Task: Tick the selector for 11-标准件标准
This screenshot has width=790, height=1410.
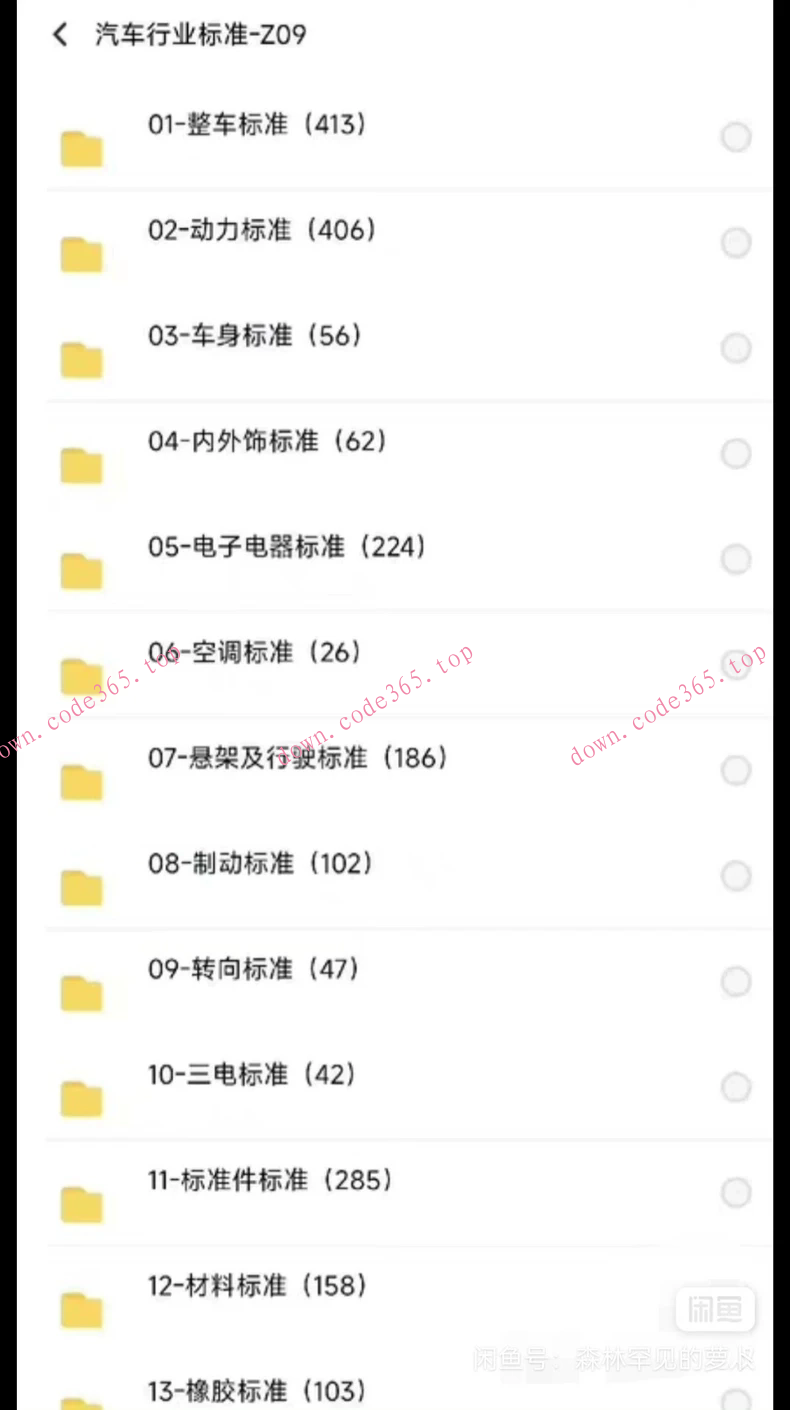Action: (736, 1192)
